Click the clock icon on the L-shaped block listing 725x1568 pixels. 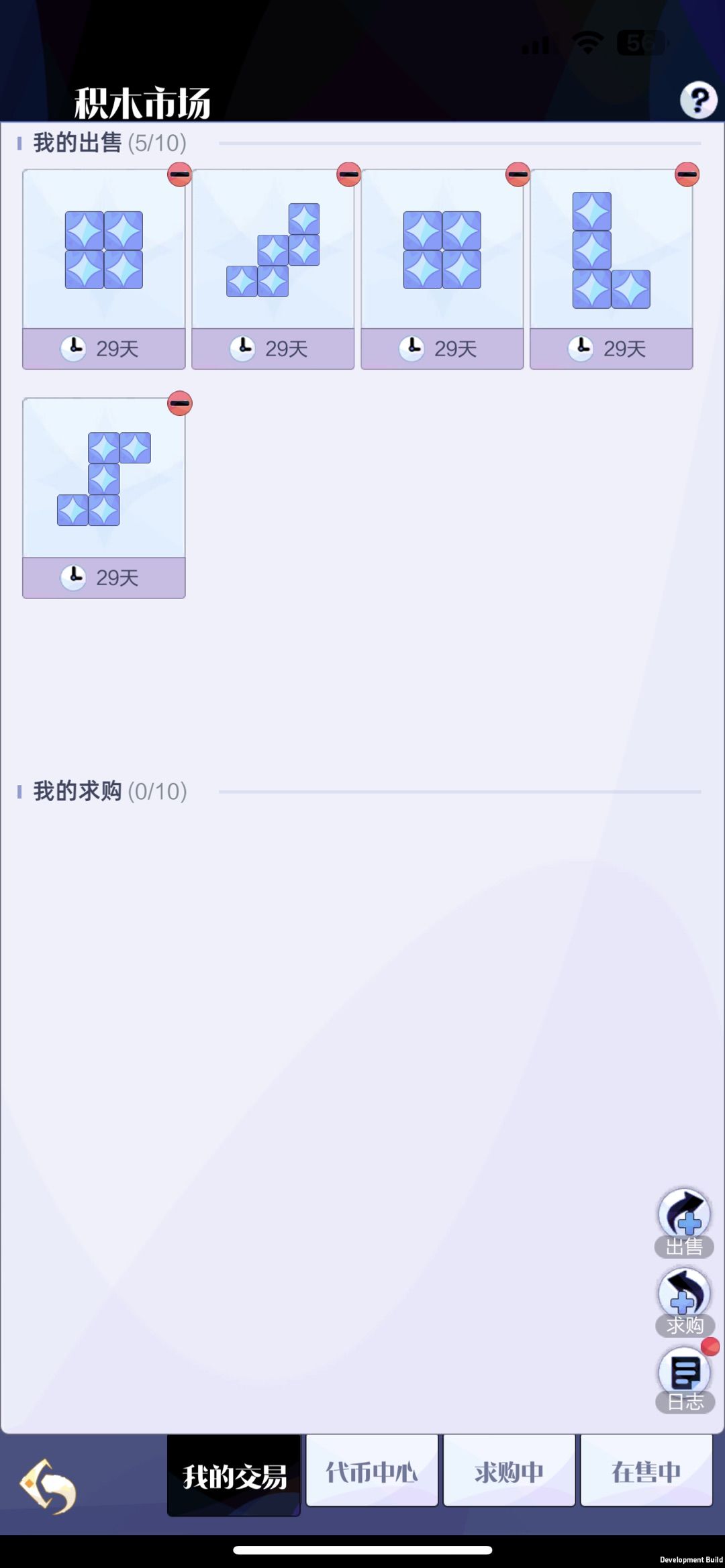click(x=581, y=348)
